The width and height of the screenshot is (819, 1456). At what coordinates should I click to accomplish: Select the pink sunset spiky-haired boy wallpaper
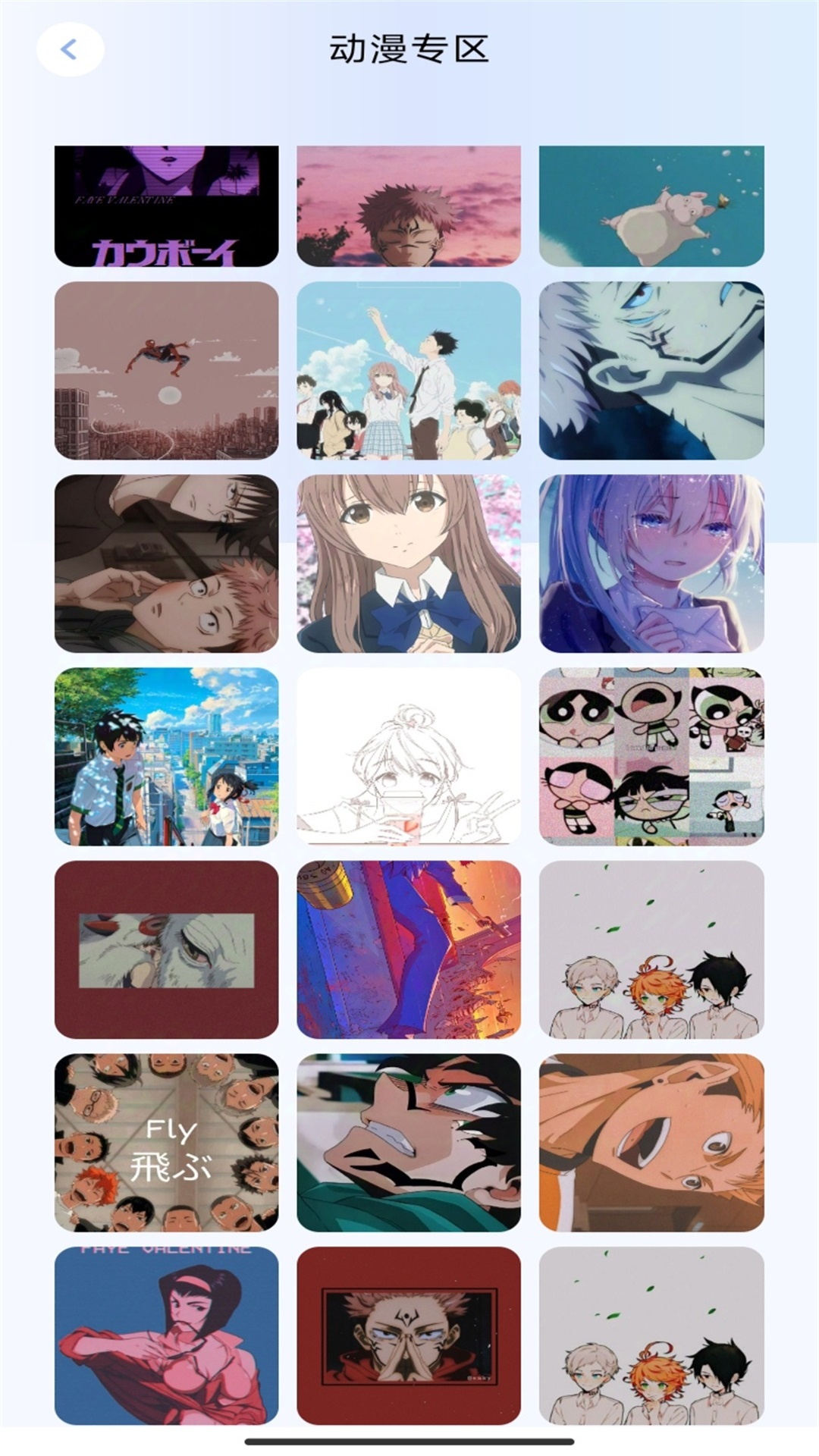tap(409, 206)
